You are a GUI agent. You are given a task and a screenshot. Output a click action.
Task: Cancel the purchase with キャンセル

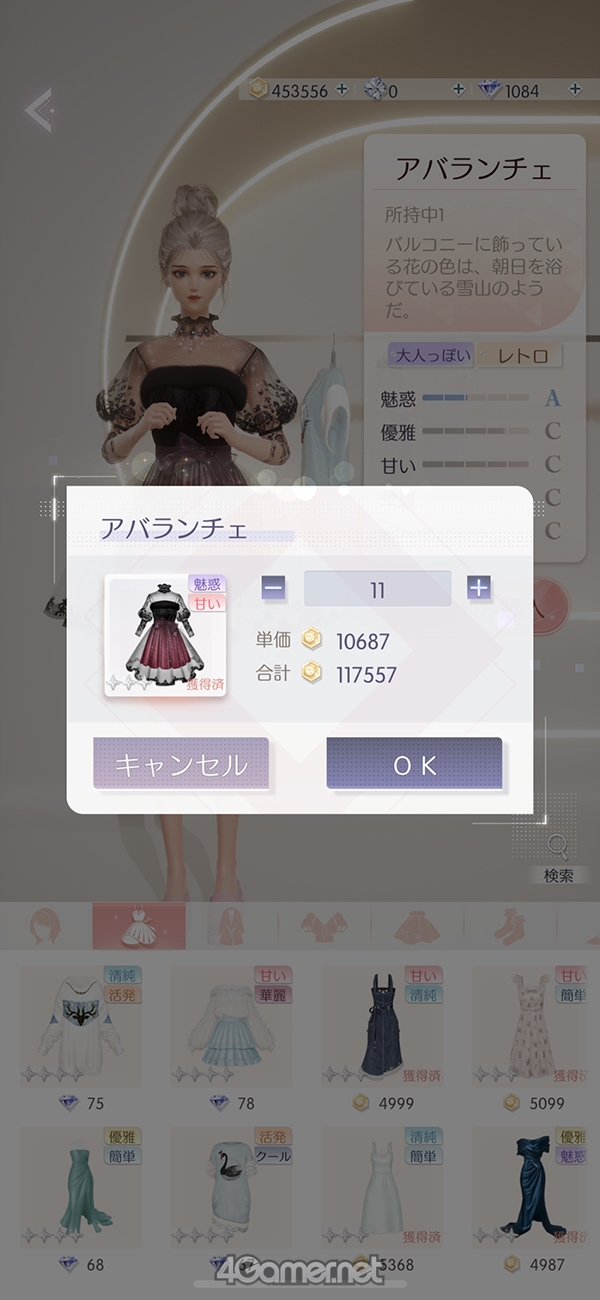[181, 764]
